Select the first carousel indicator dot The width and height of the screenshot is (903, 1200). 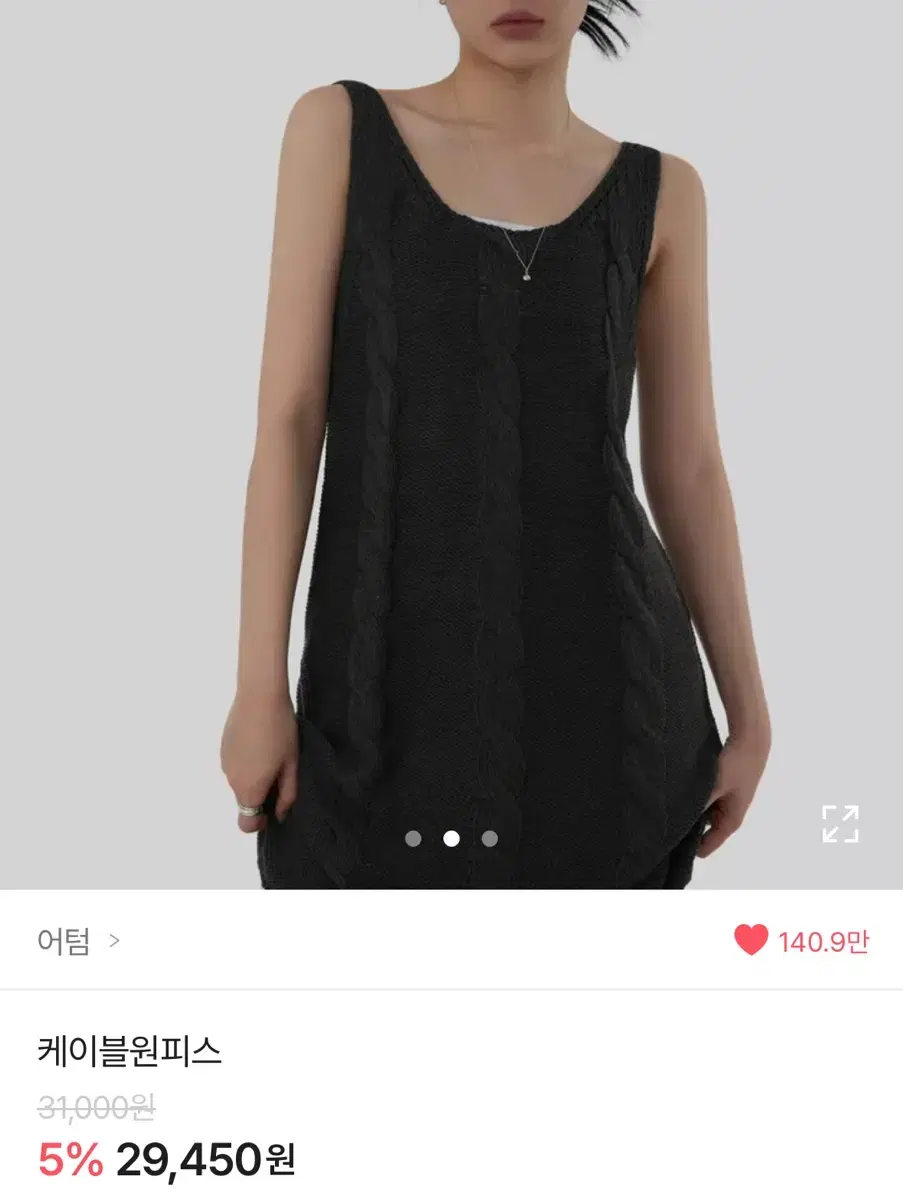[412, 840]
